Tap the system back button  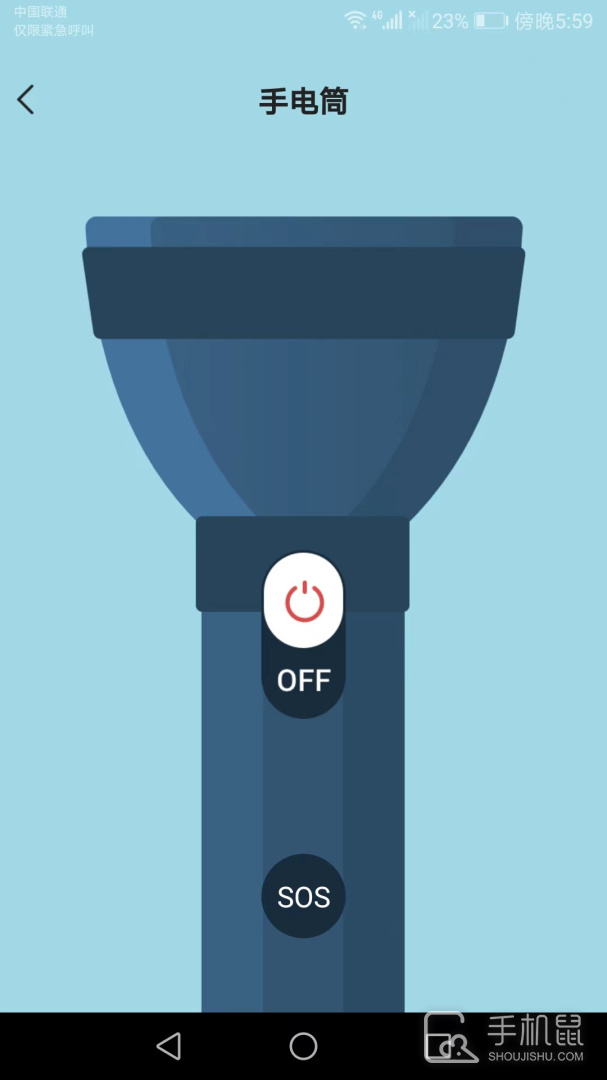[x=169, y=1046]
